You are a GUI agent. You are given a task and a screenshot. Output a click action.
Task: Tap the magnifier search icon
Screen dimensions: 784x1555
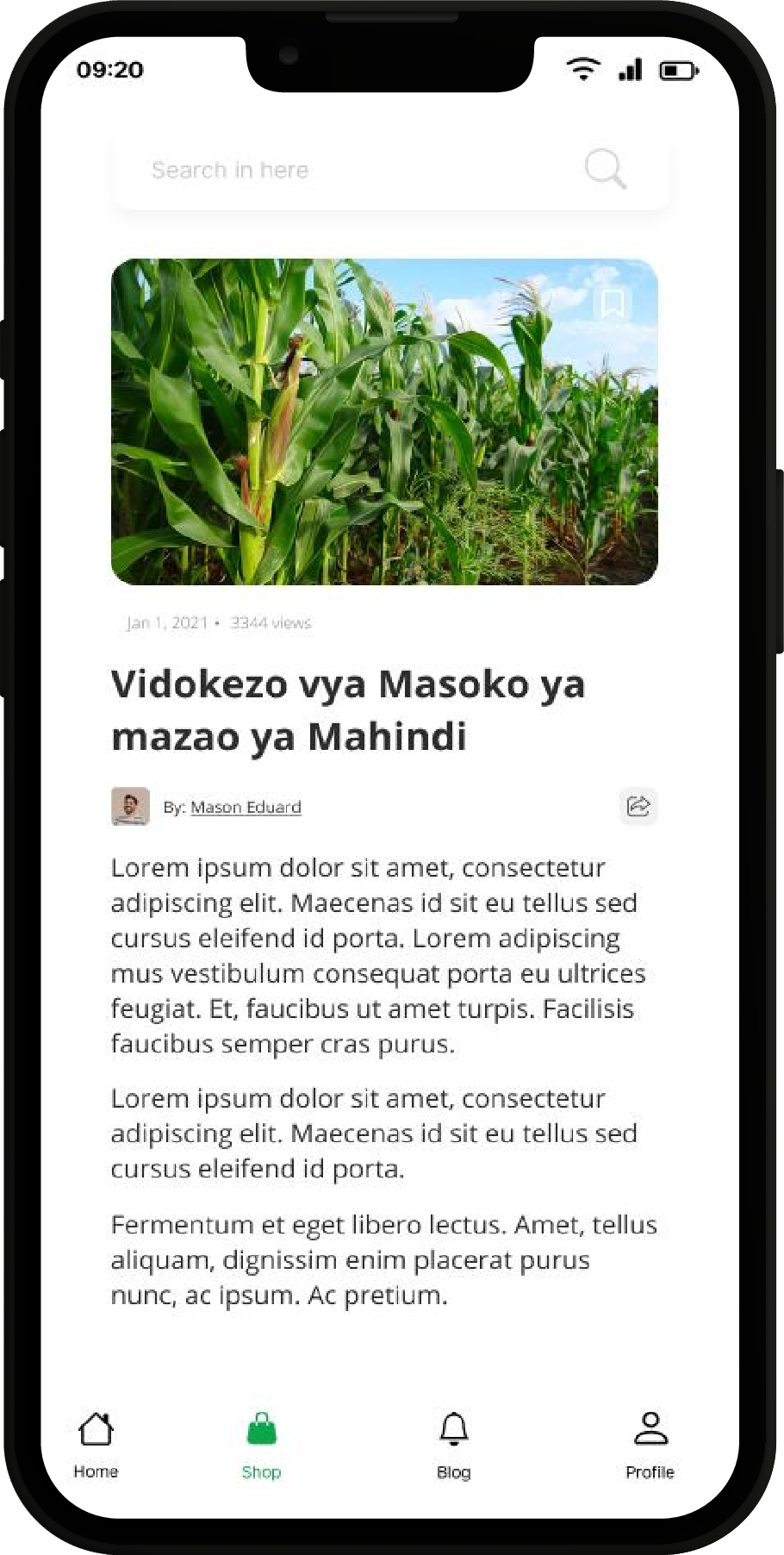(x=605, y=168)
